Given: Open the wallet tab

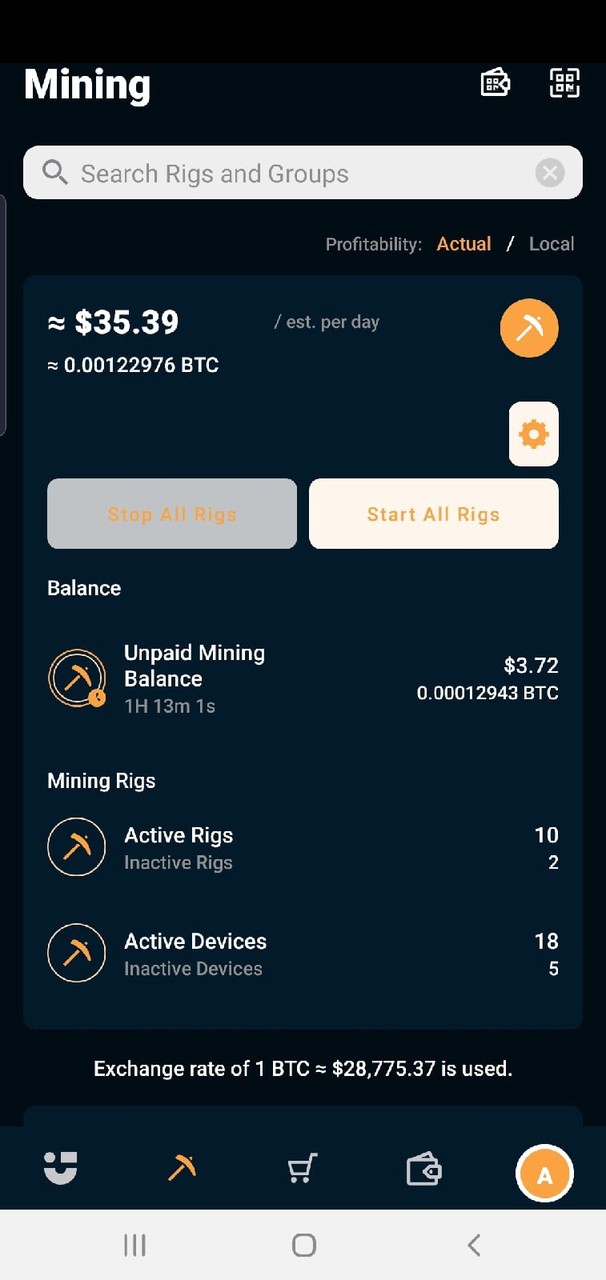Looking at the screenshot, I should pyautogui.click(x=424, y=1168).
